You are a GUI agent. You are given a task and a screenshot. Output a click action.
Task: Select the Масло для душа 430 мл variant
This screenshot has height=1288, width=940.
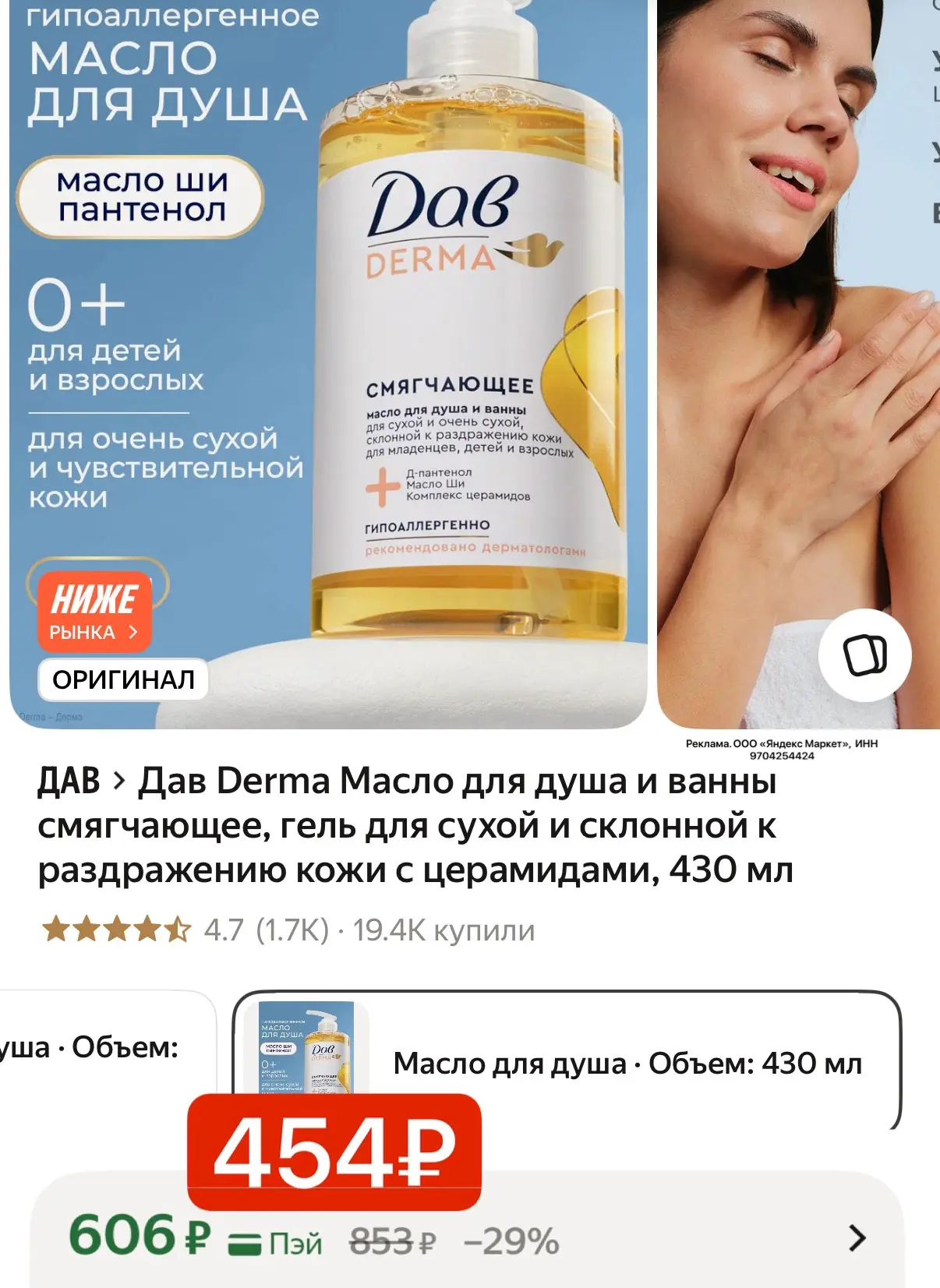click(567, 1061)
